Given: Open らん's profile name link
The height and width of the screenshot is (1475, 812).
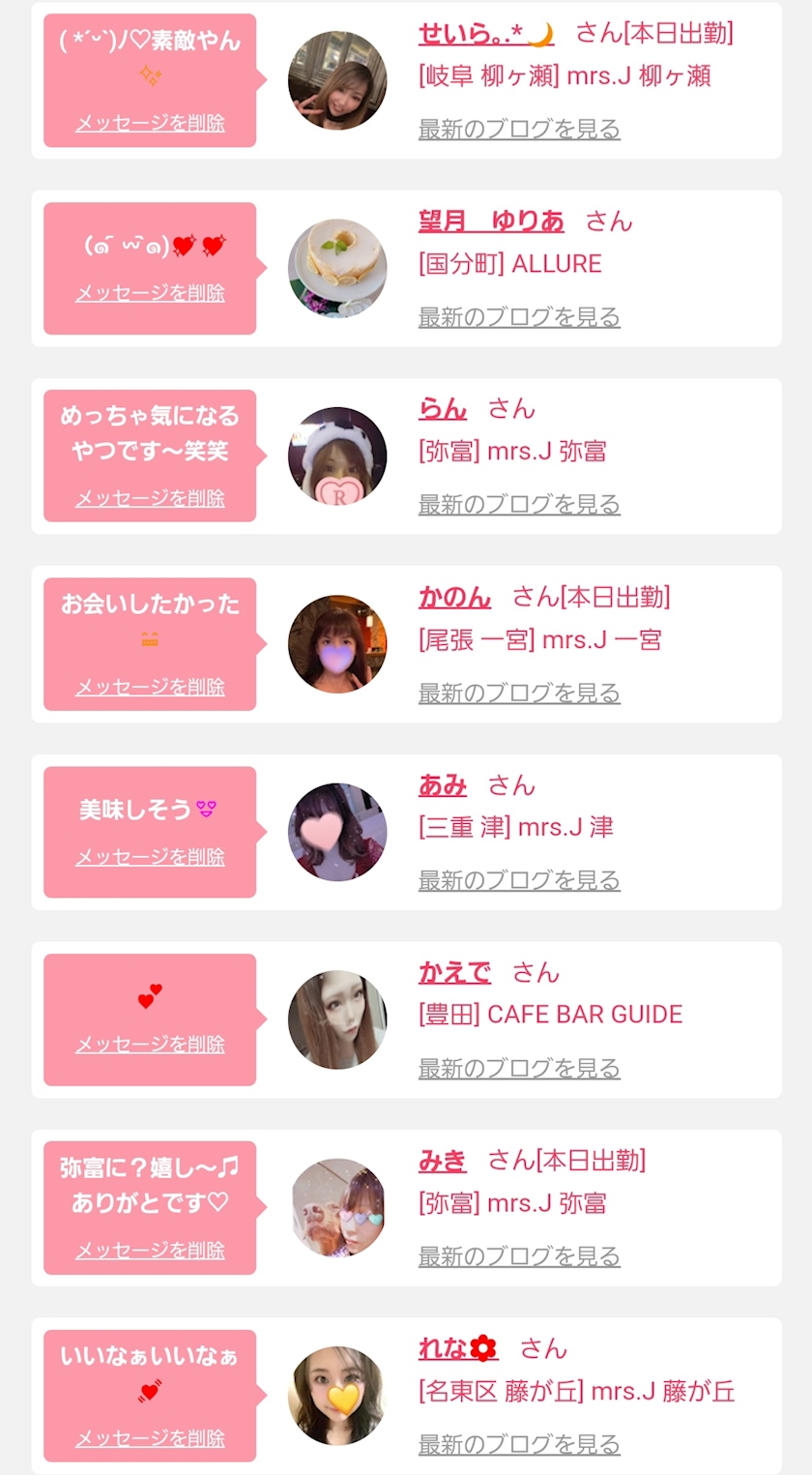Looking at the screenshot, I should tap(443, 409).
